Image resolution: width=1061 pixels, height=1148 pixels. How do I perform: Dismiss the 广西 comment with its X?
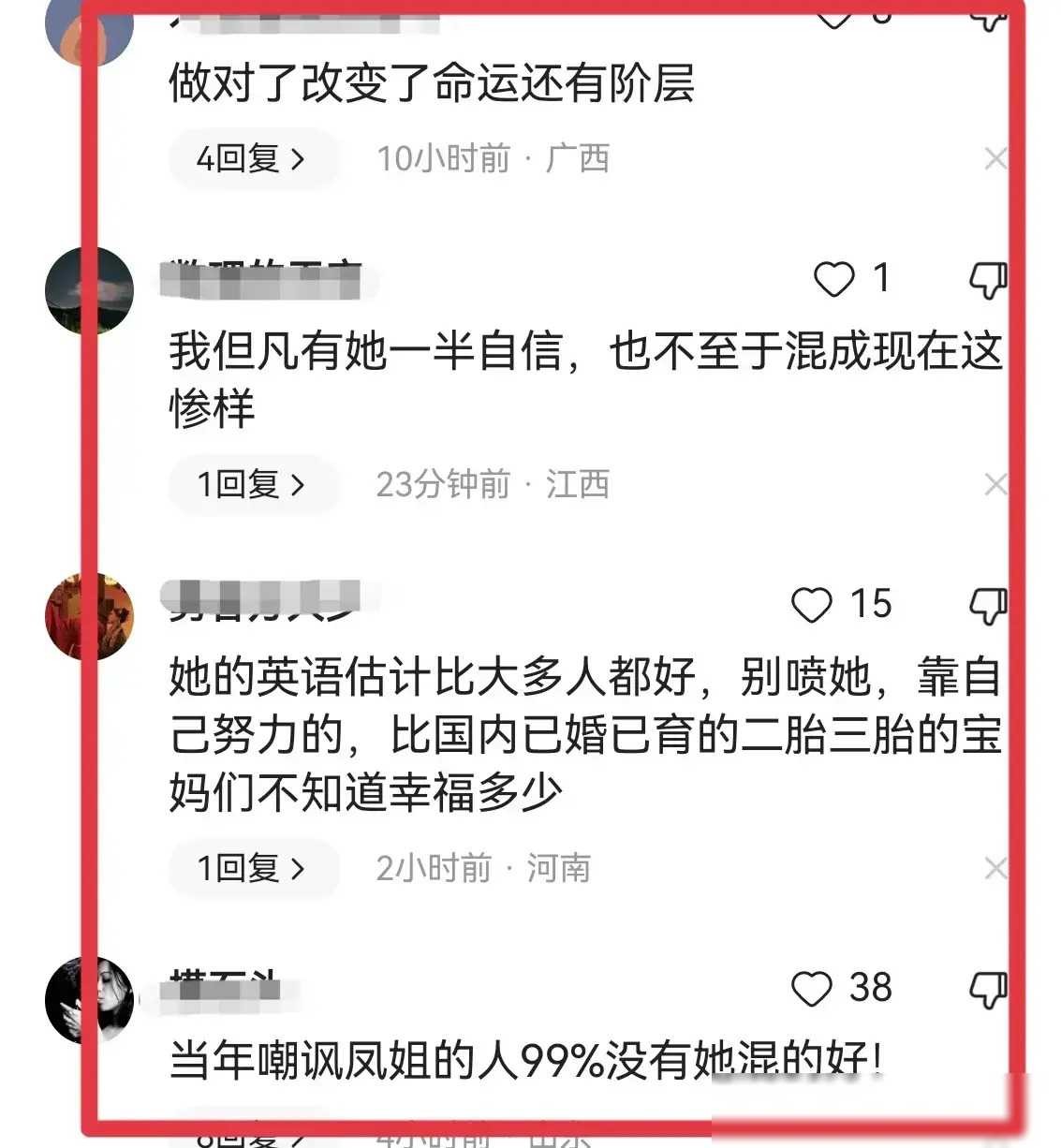tap(995, 159)
